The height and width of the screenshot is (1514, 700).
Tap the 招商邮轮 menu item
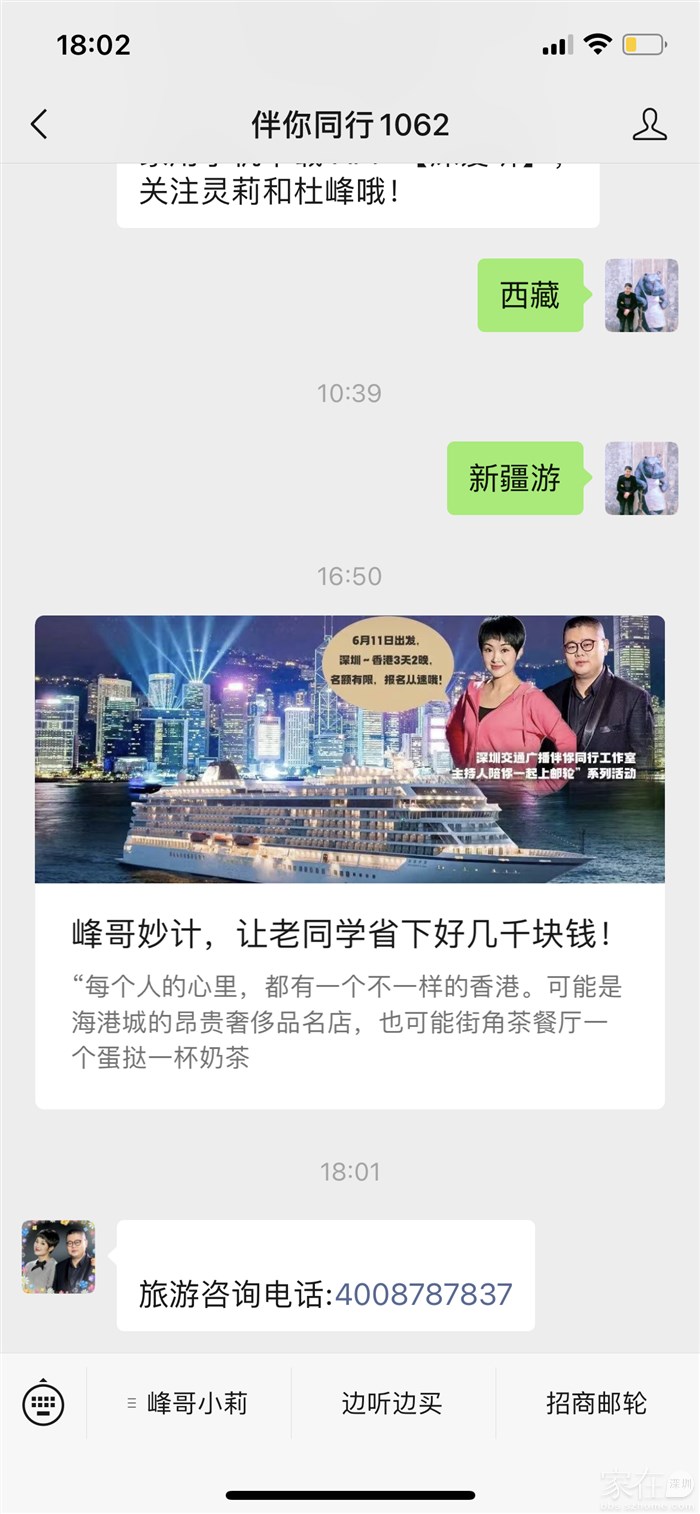tap(596, 1403)
